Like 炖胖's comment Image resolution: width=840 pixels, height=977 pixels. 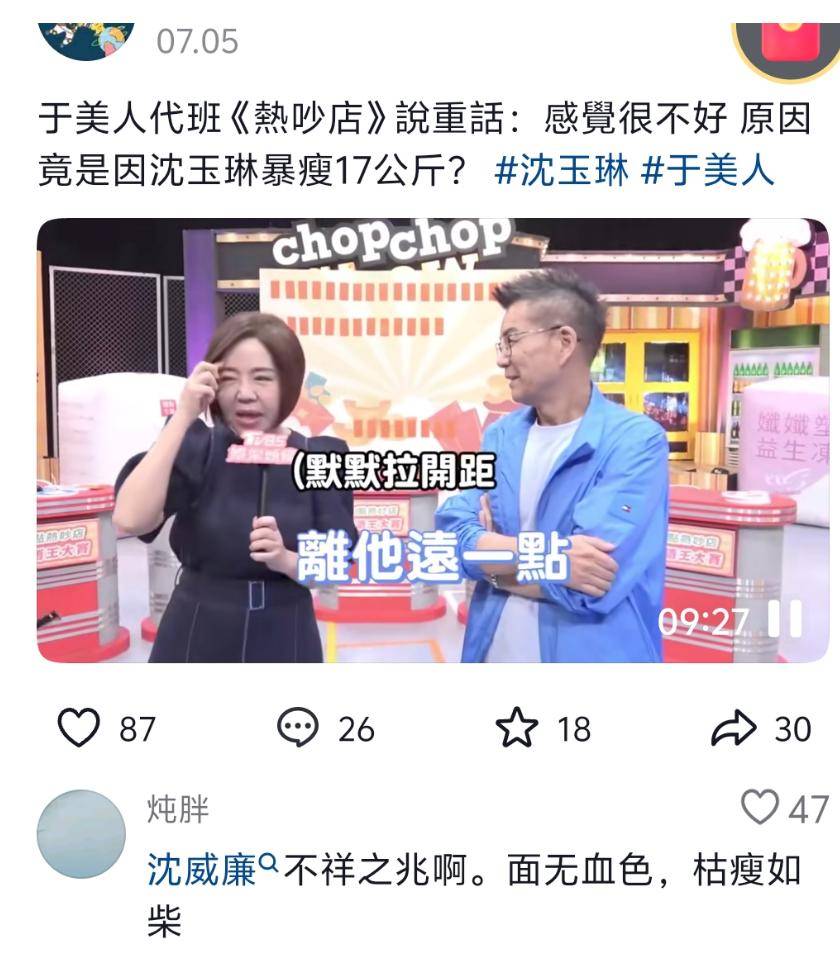coord(761,806)
